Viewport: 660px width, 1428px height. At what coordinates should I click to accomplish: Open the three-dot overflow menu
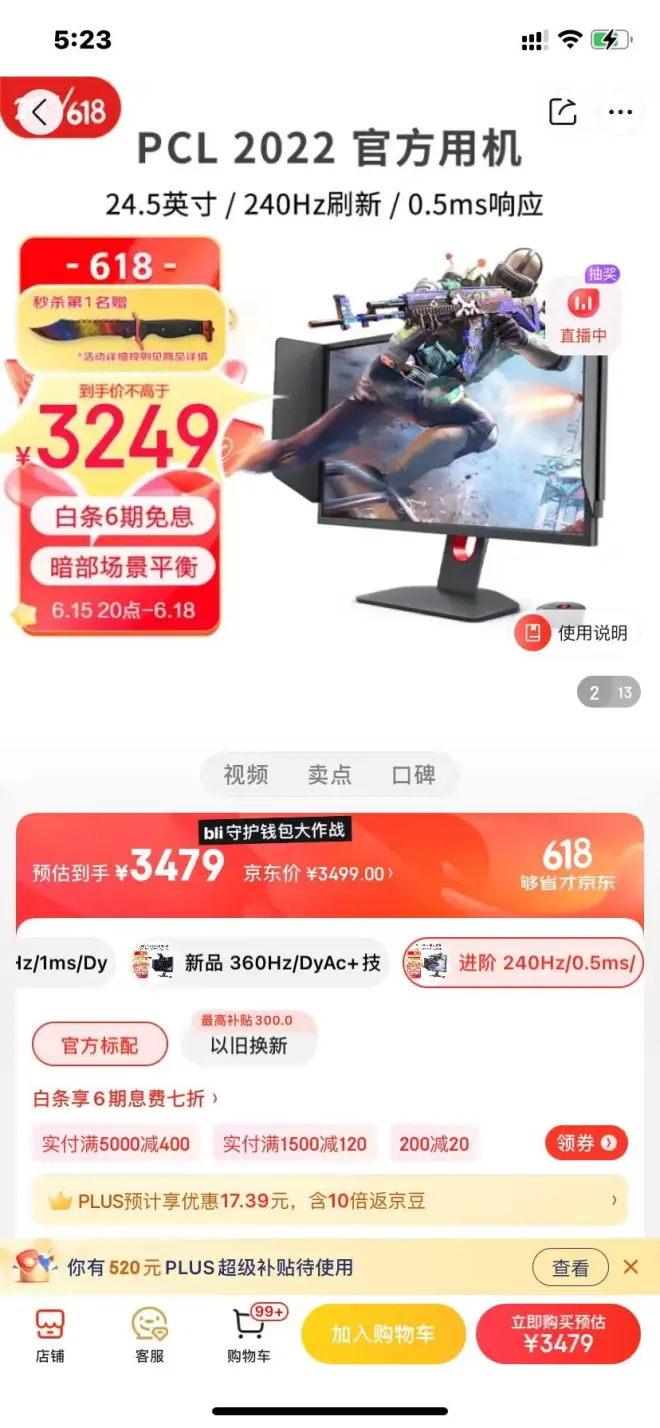pyautogui.click(x=621, y=112)
